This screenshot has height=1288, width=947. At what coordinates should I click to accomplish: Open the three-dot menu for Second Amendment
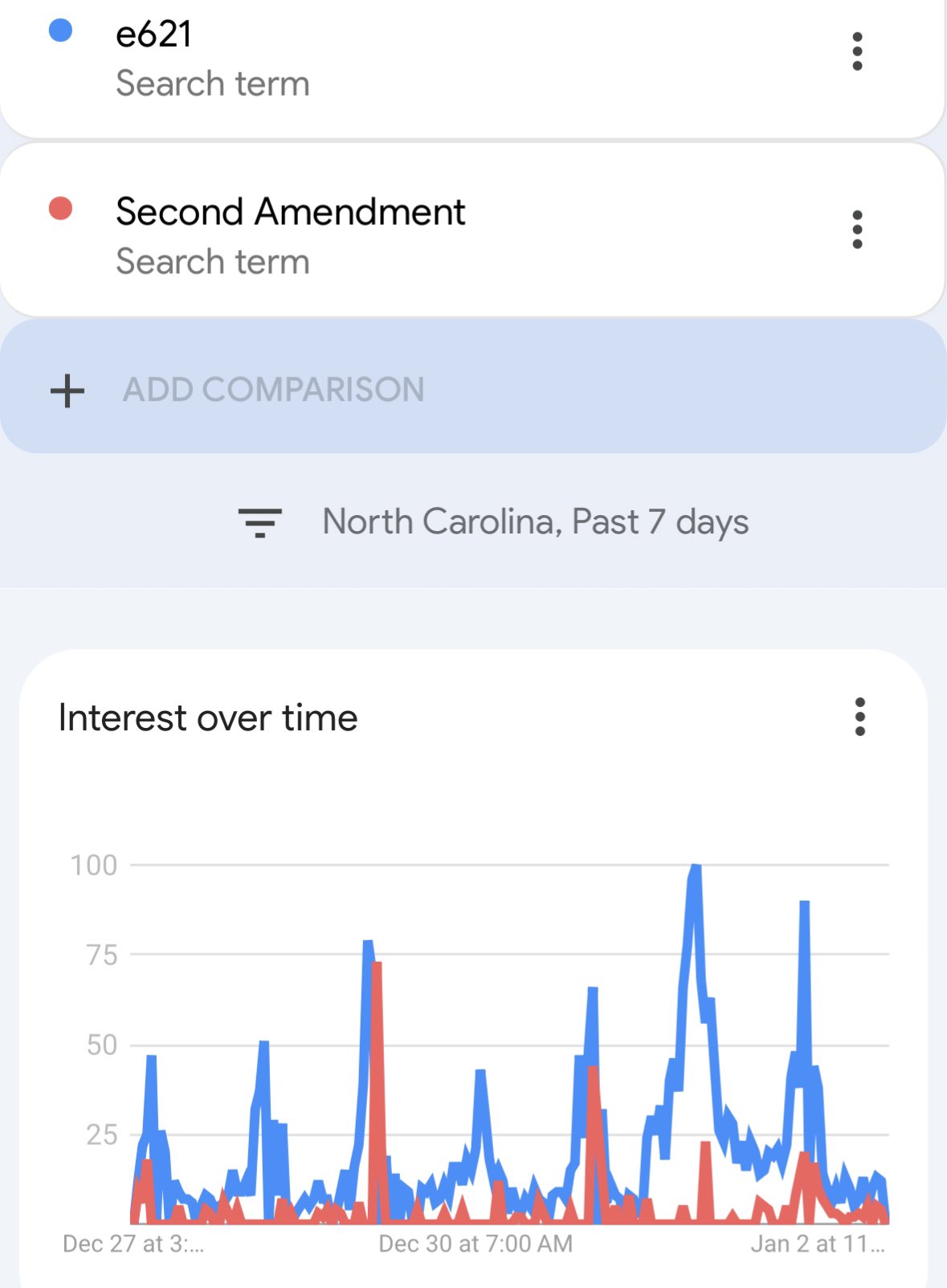[857, 231]
